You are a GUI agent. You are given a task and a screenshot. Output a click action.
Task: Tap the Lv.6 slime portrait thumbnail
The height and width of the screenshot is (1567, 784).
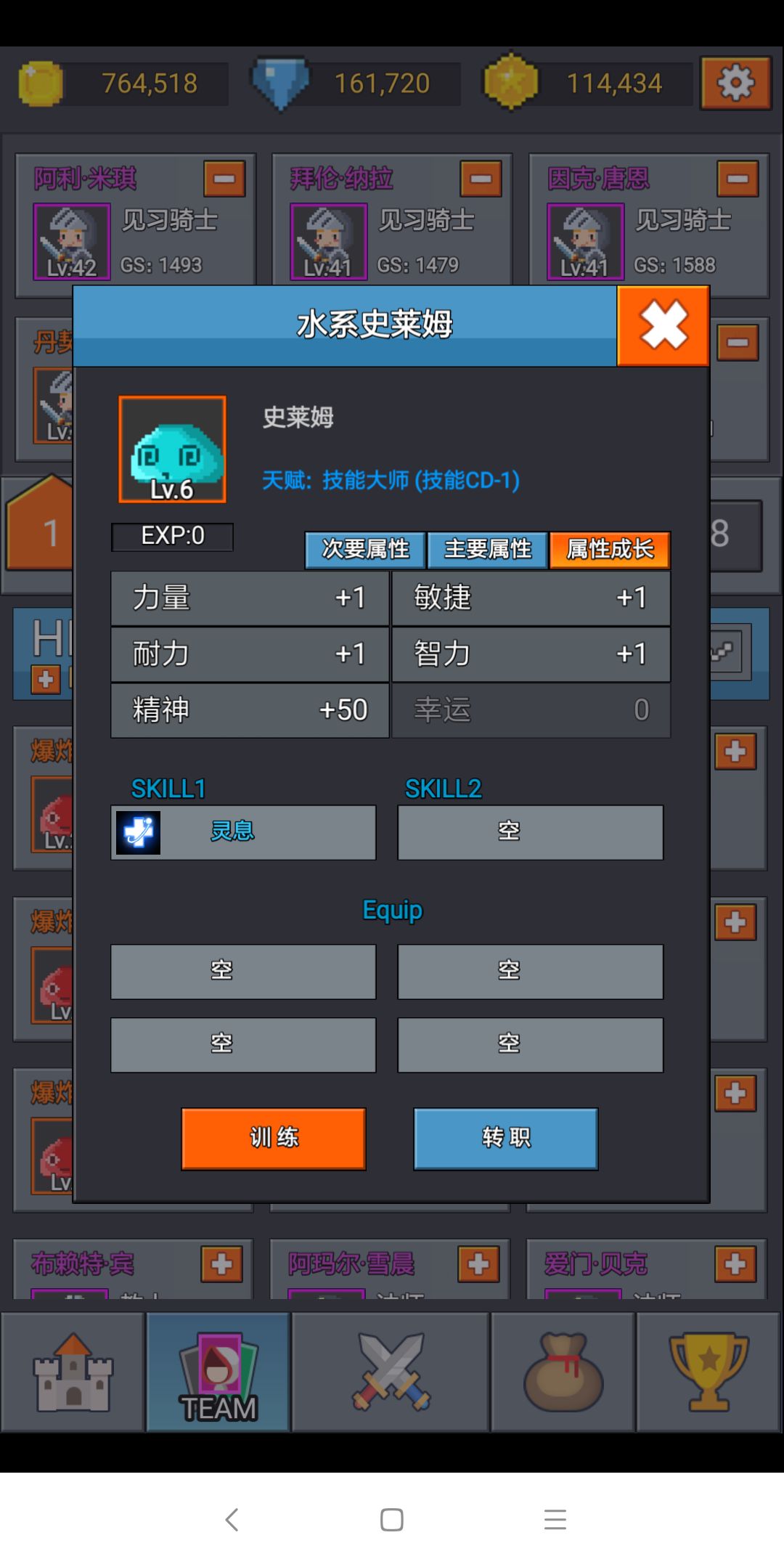171,449
